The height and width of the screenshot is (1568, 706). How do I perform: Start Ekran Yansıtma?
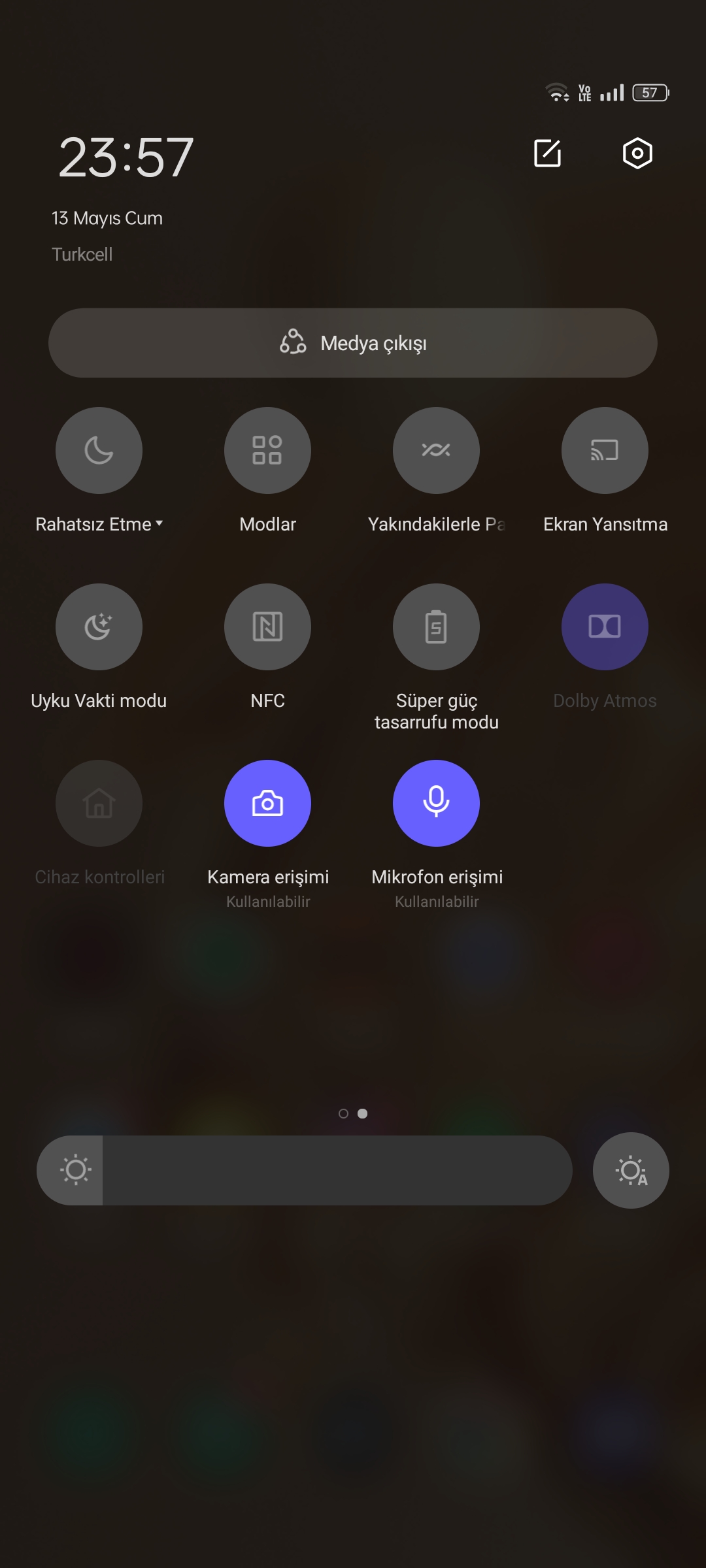605,450
